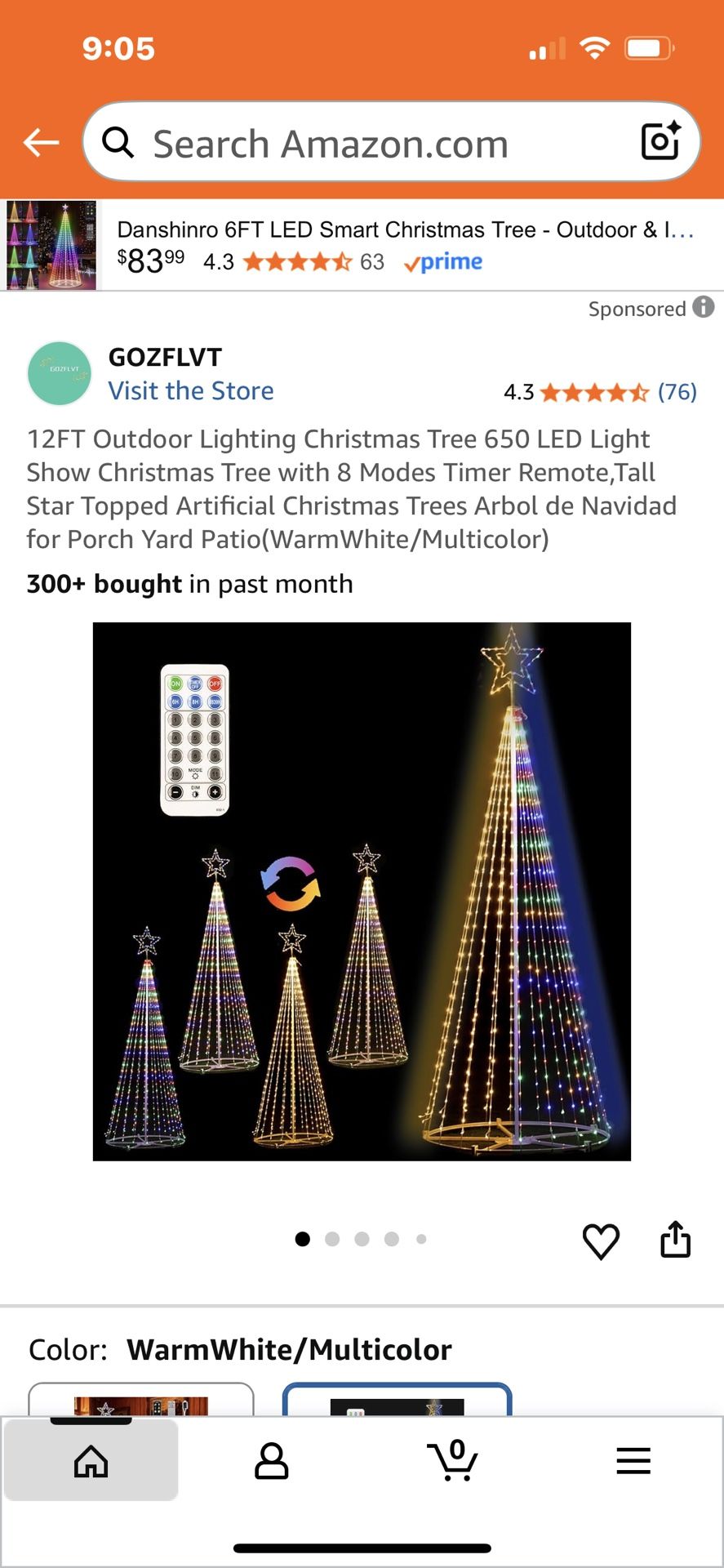724x1568 pixels.
Task: Tap the back arrow to go back
Action: [39, 141]
